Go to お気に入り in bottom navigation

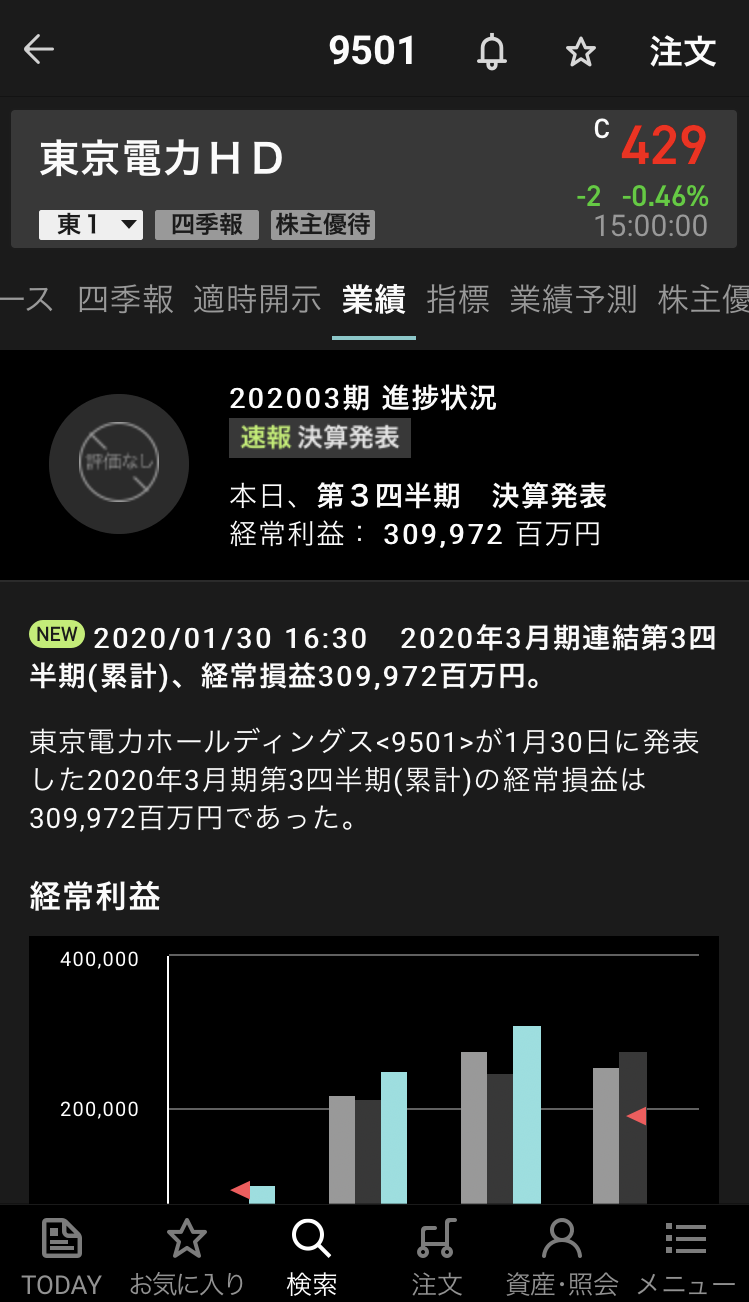click(187, 1255)
